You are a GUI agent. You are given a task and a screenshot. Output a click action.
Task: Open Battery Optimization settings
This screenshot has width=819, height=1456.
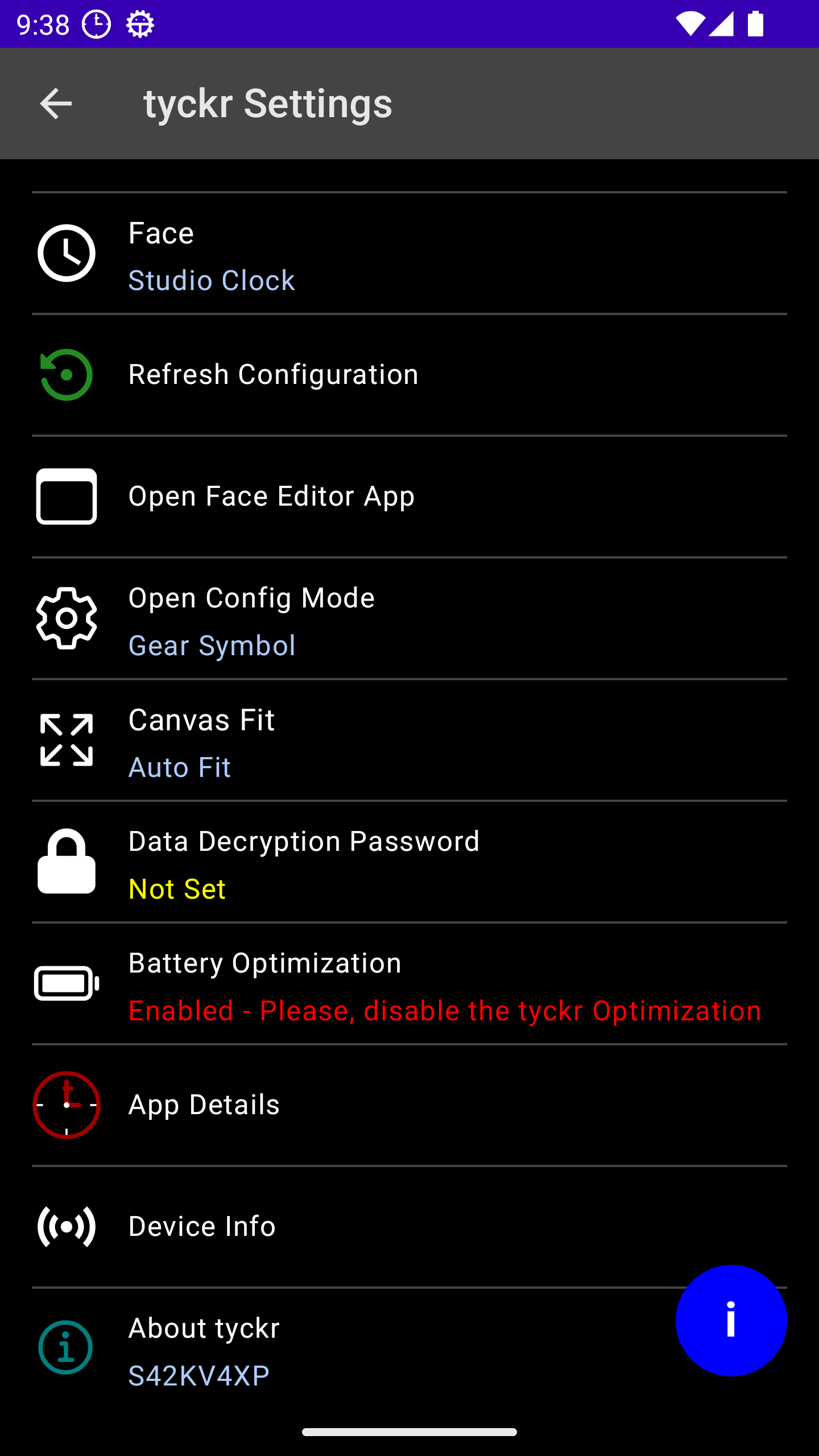(x=409, y=983)
